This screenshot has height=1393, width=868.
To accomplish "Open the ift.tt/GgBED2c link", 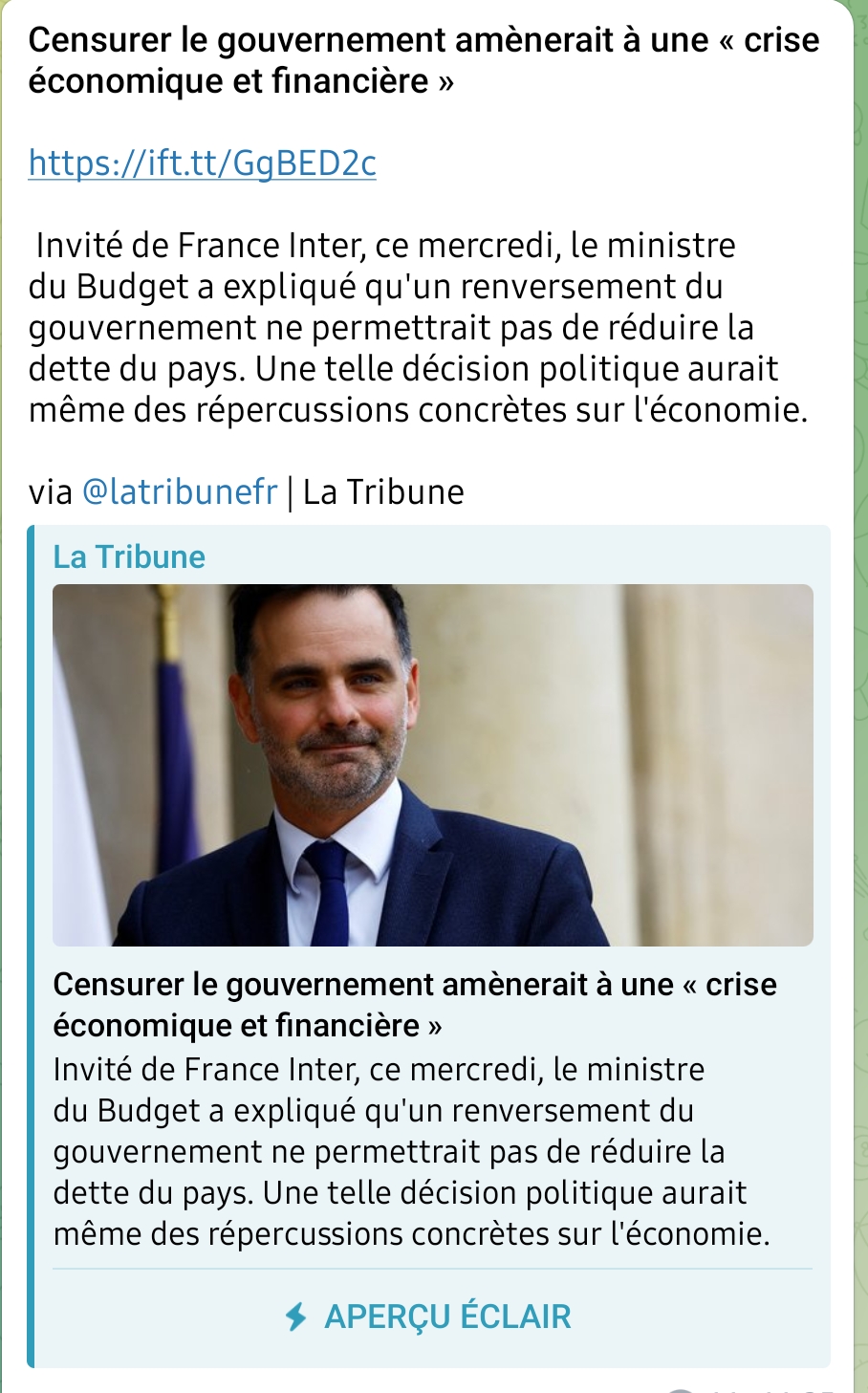I will point(203,163).
